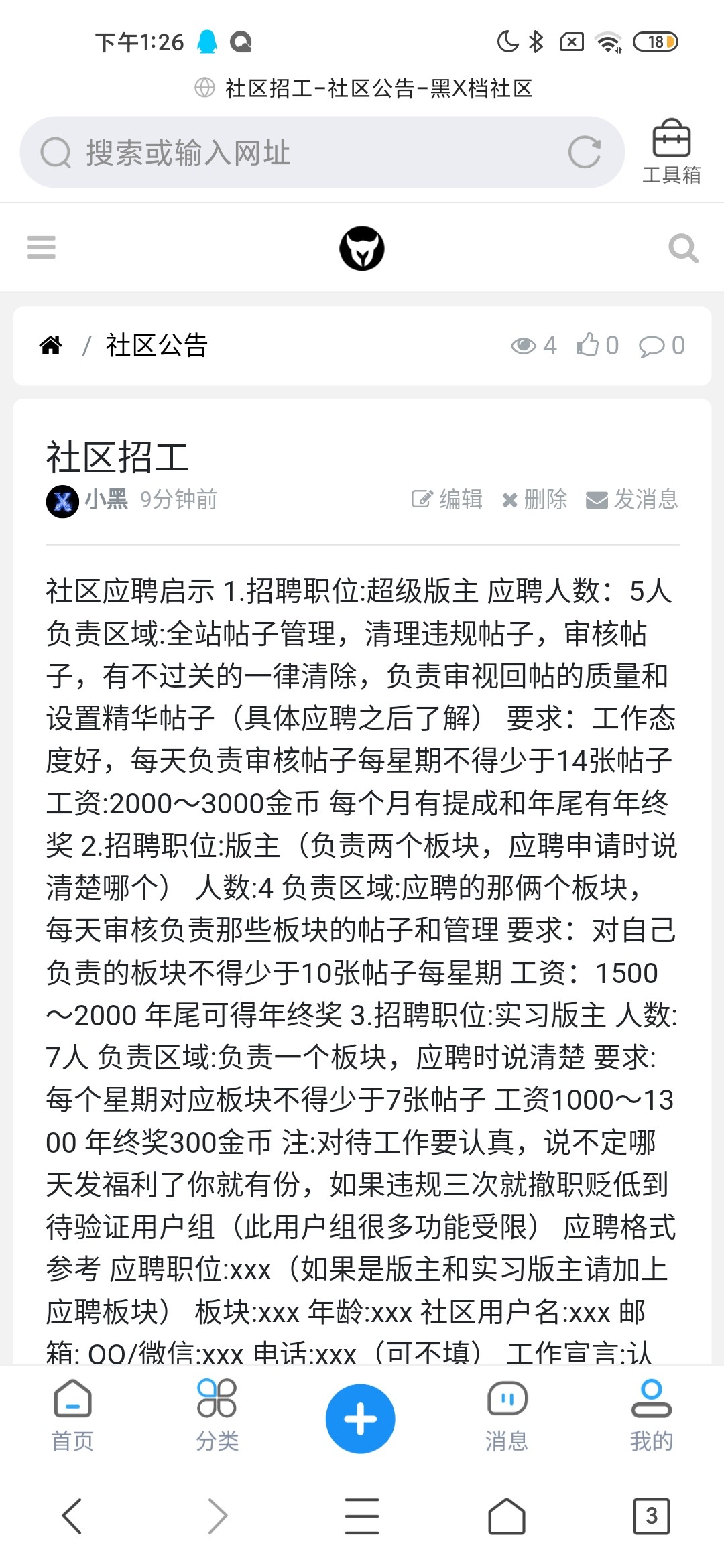Tap the blue plus button
This screenshot has width=724, height=1568.
tap(361, 1419)
